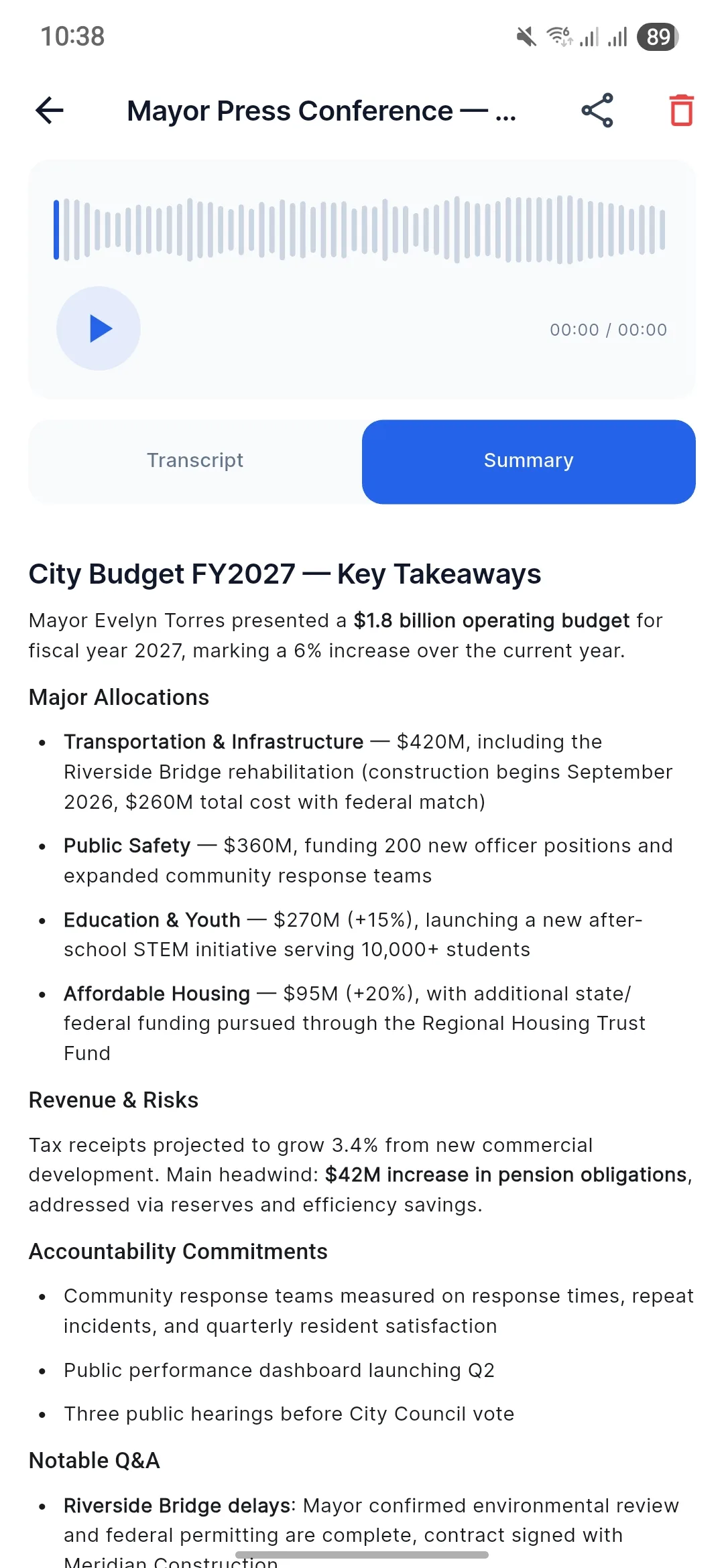This screenshot has width=724, height=1568.
Task: Tap the muted sound icon in the status bar
Action: click(x=526, y=37)
